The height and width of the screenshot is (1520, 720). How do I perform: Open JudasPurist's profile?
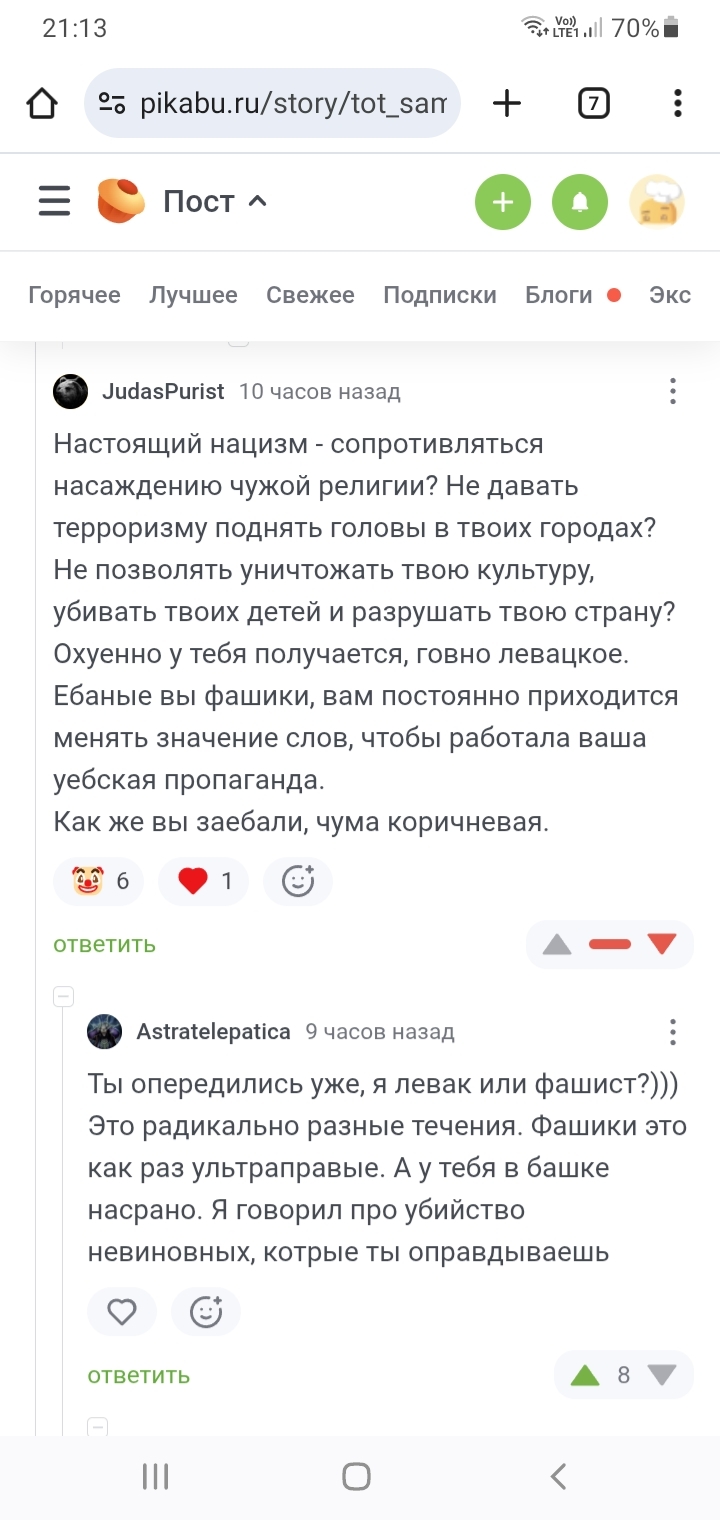[x=163, y=391]
